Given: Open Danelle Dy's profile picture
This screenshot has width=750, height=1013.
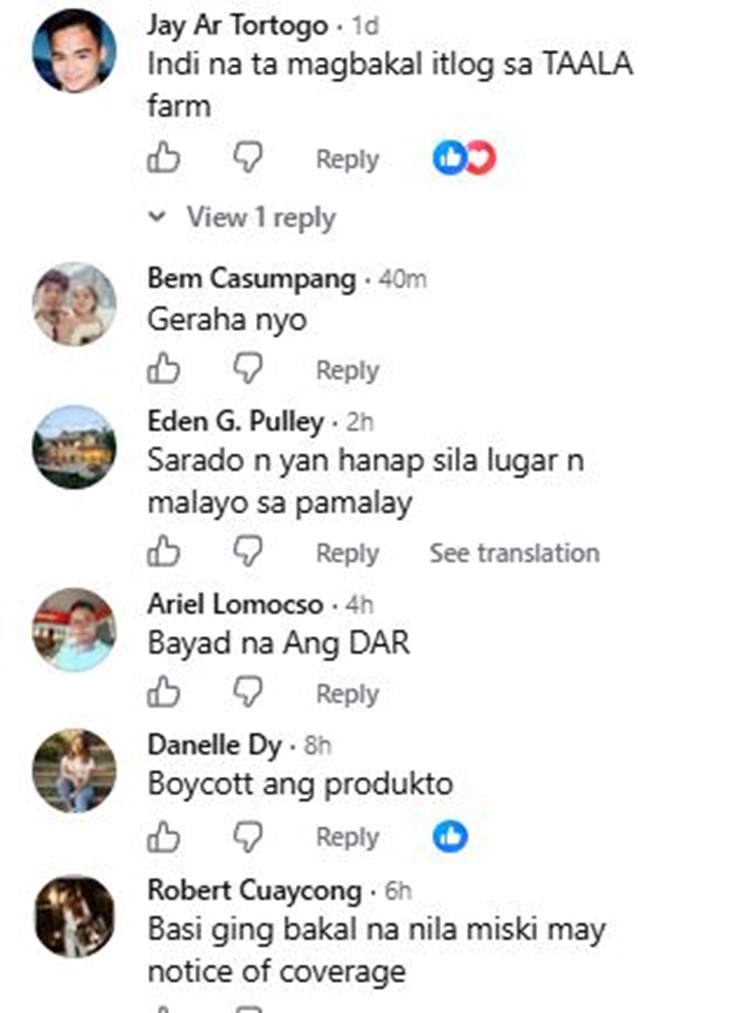Looking at the screenshot, I should click(74, 771).
